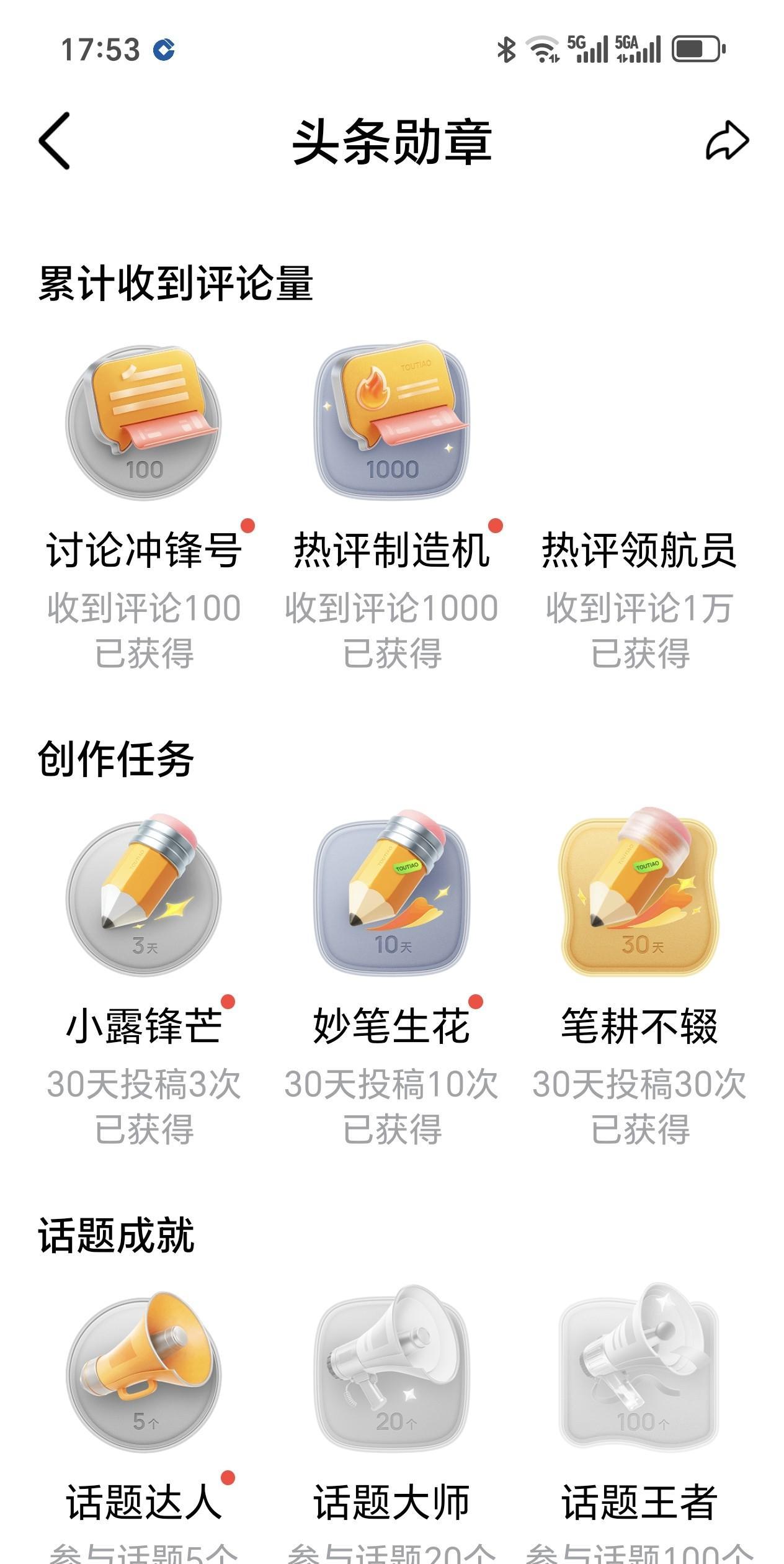784x1564 pixels.
Task: Go back from 头条勋章 page
Action: (55, 141)
